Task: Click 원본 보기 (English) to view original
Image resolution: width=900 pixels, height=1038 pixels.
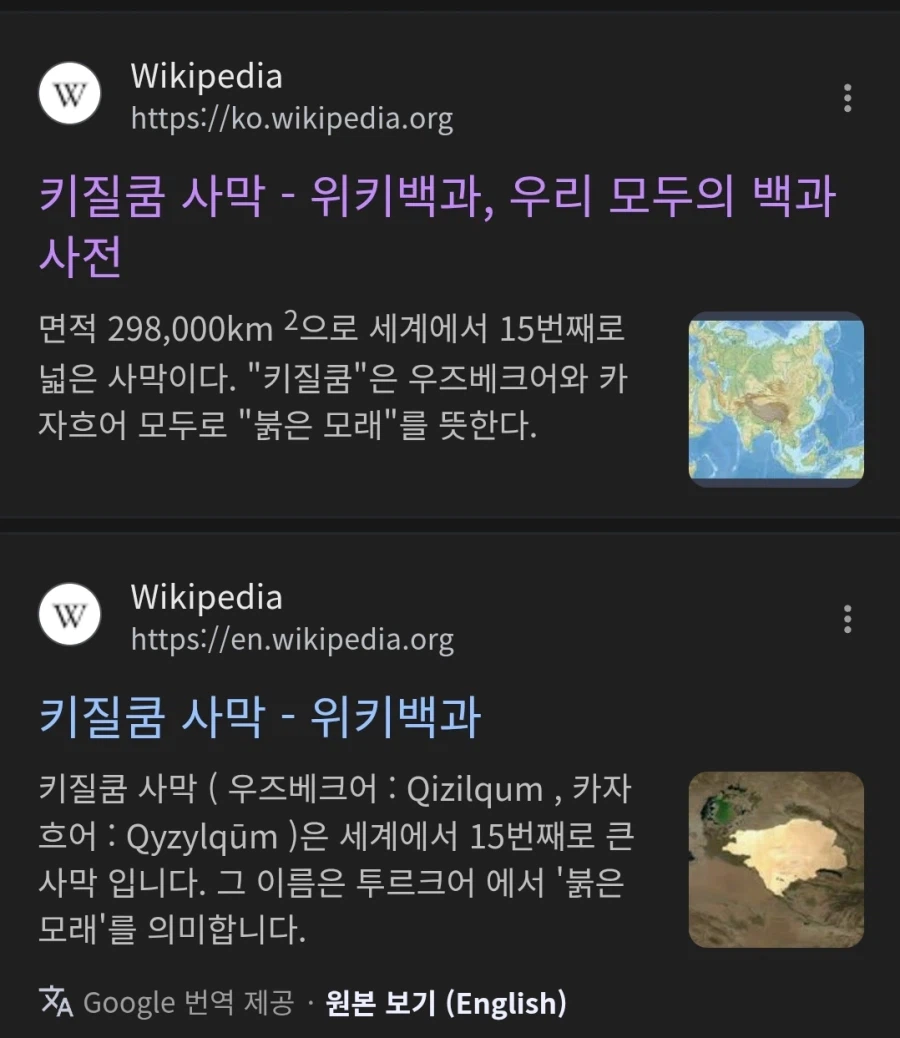Action: click(447, 1002)
